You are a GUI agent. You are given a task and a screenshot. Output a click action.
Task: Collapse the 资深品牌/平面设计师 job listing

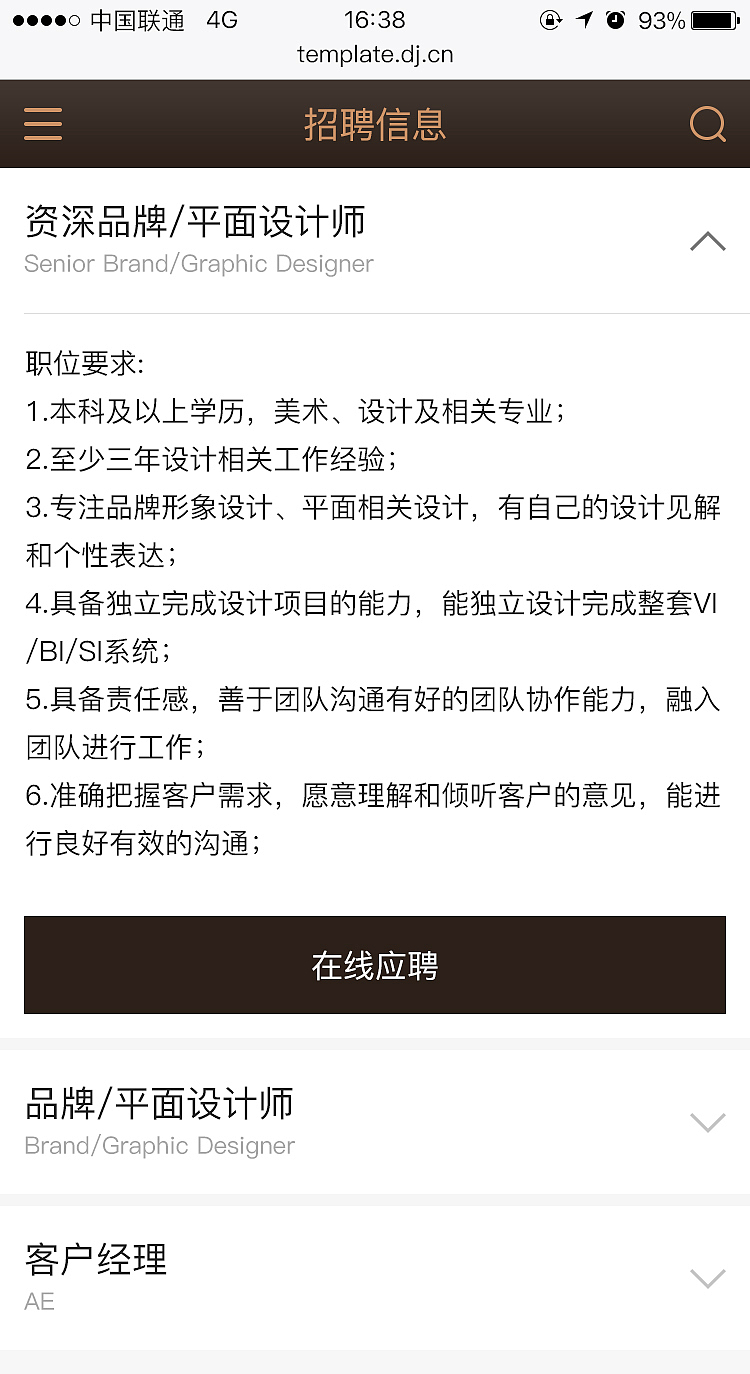click(708, 241)
